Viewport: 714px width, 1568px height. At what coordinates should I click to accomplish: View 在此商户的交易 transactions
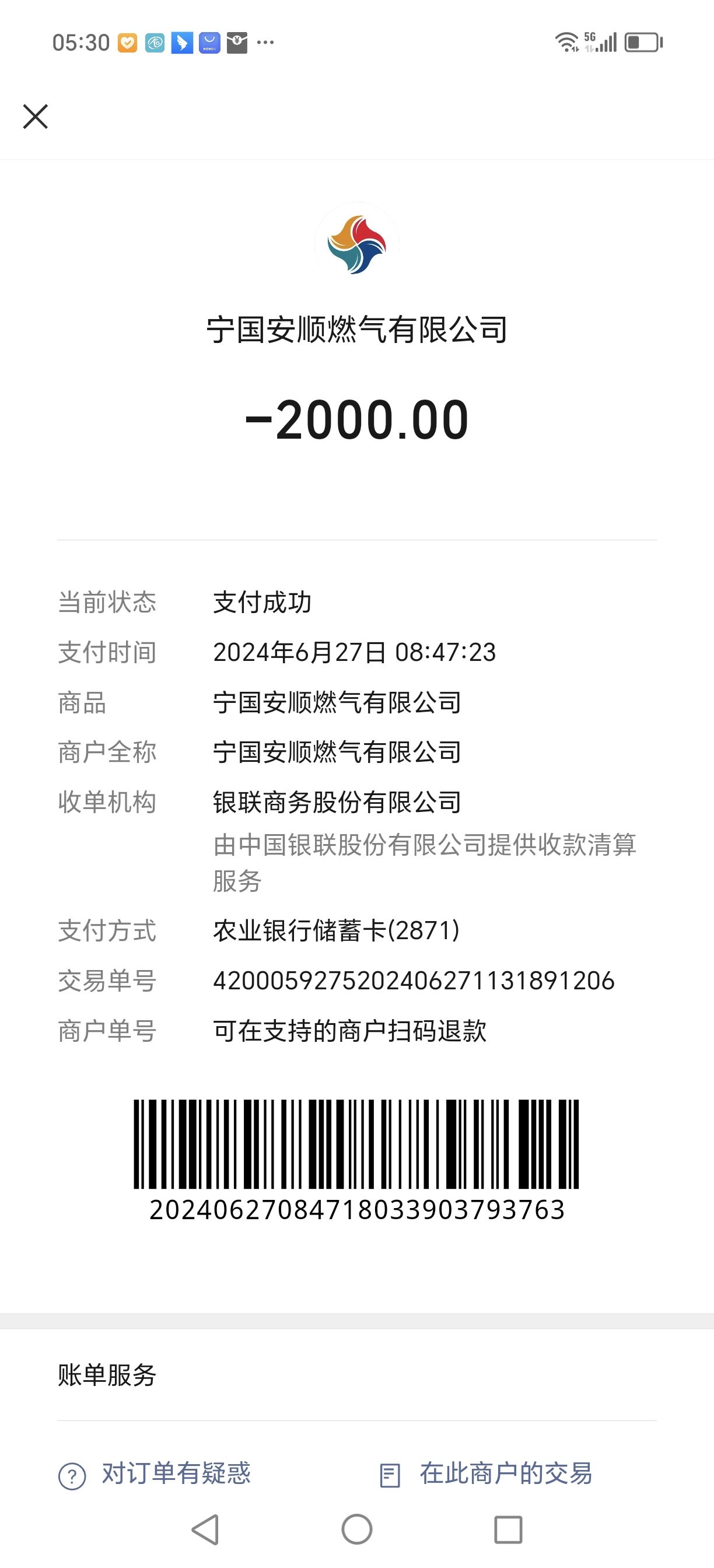tap(486, 1474)
